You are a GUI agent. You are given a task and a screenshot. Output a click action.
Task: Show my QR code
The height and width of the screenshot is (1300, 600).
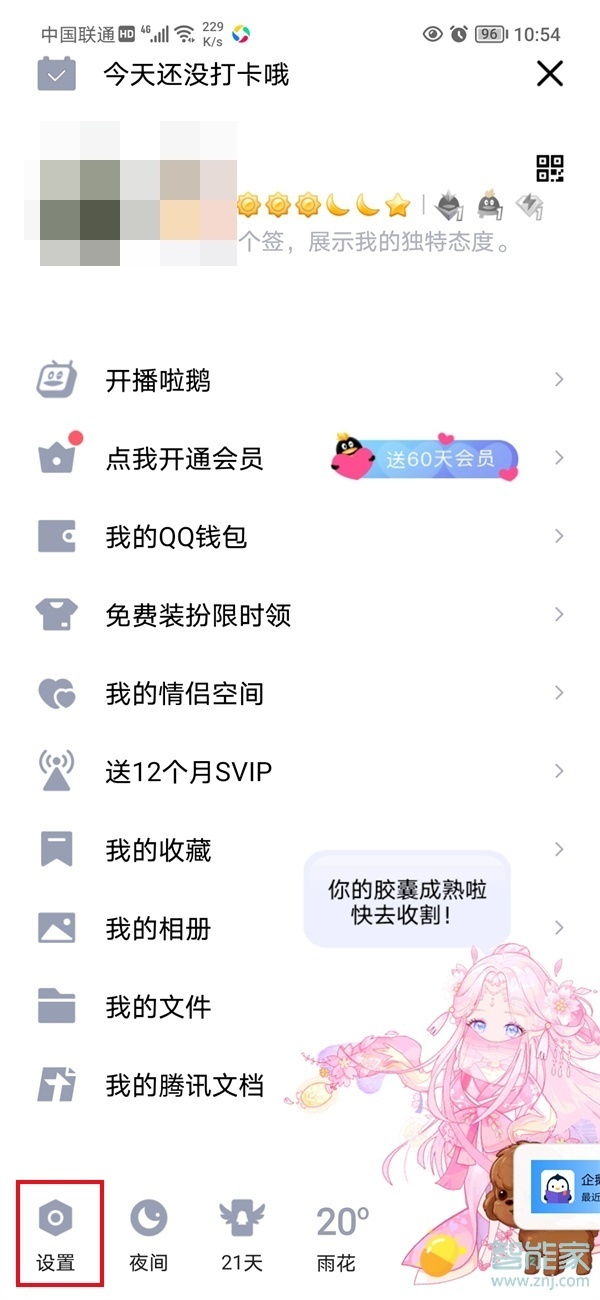pyautogui.click(x=550, y=169)
